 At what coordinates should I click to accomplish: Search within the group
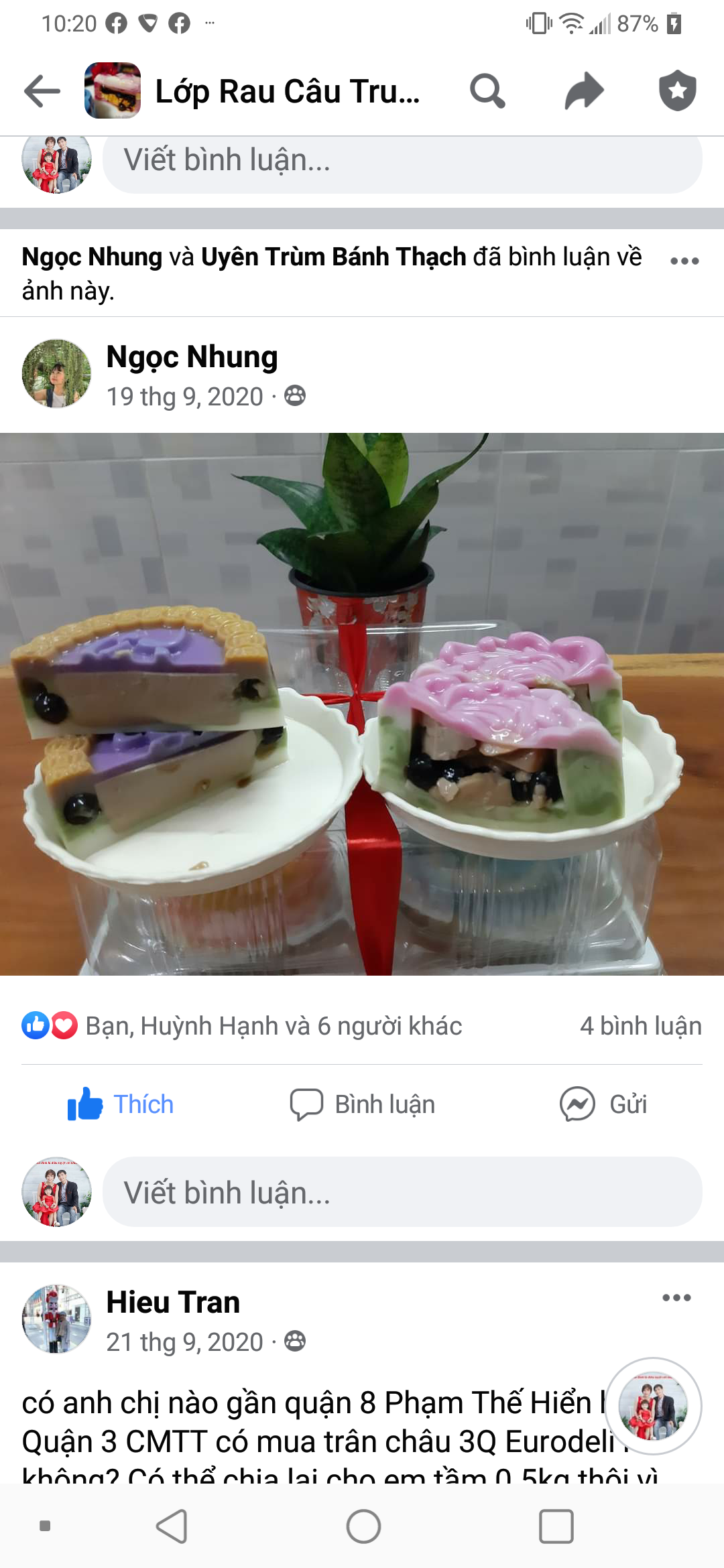pyautogui.click(x=487, y=91)
